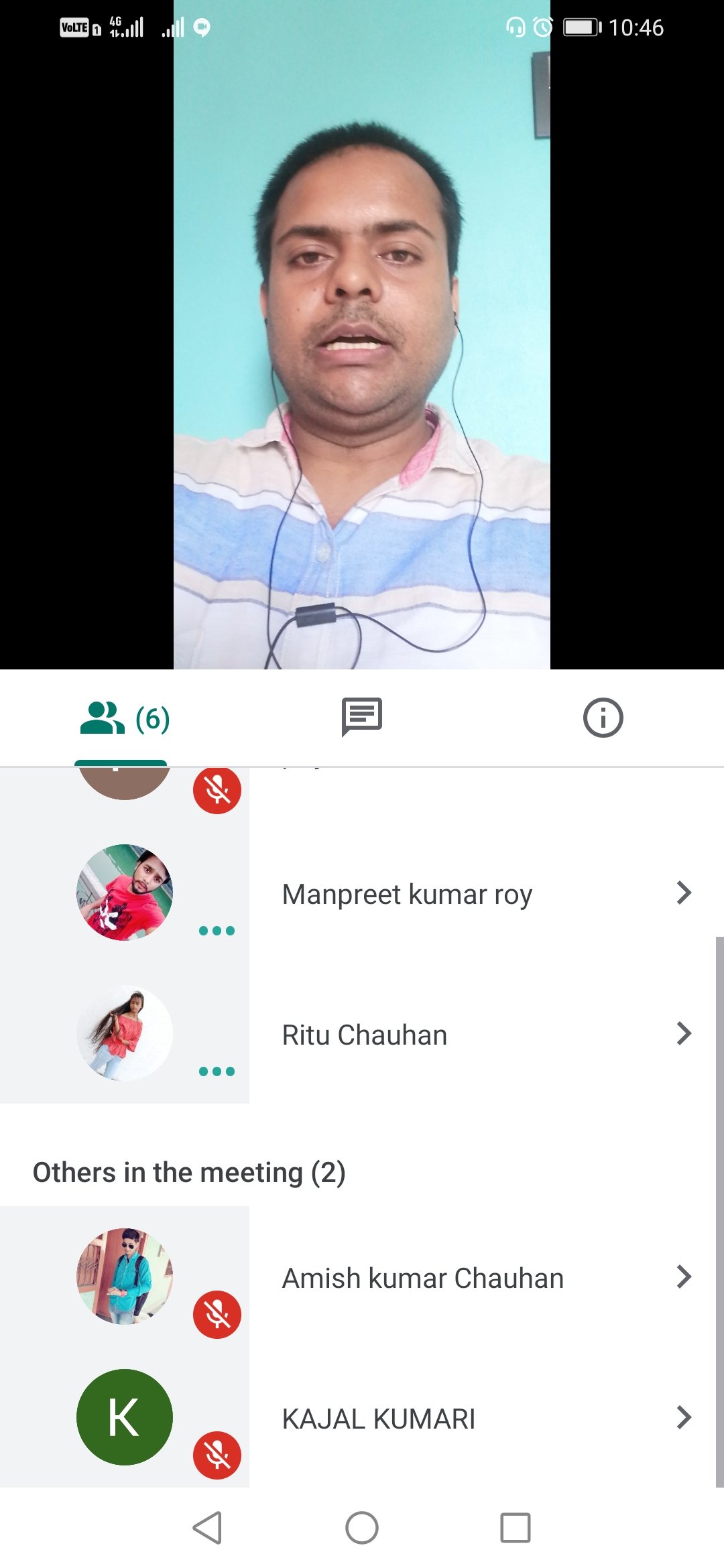Open Amish kumar Chauhan's participant options
The height and width of the screenshot is (1568, 724).
pyautogui.click(x=683, y=1277)
